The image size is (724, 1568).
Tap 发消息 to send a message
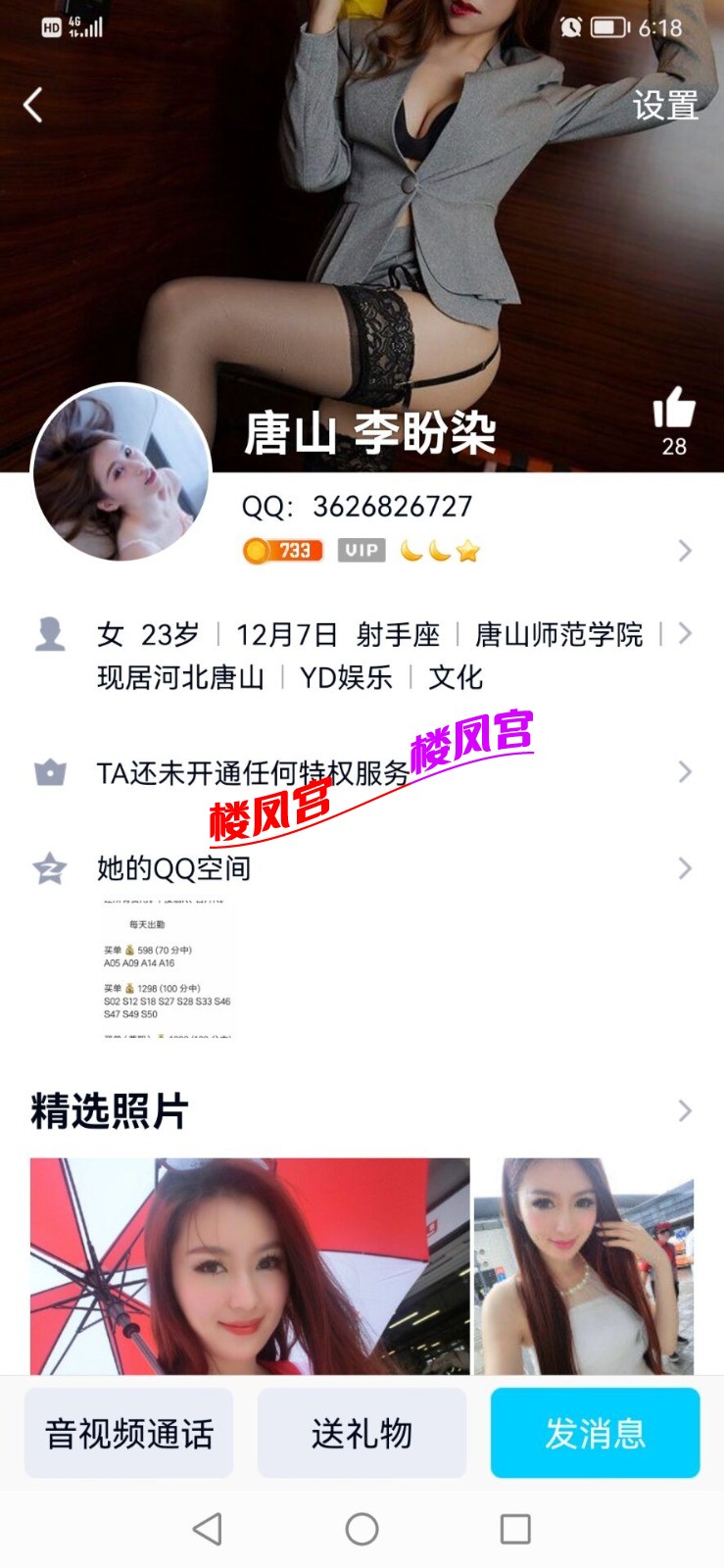(x=595, y=1433)
